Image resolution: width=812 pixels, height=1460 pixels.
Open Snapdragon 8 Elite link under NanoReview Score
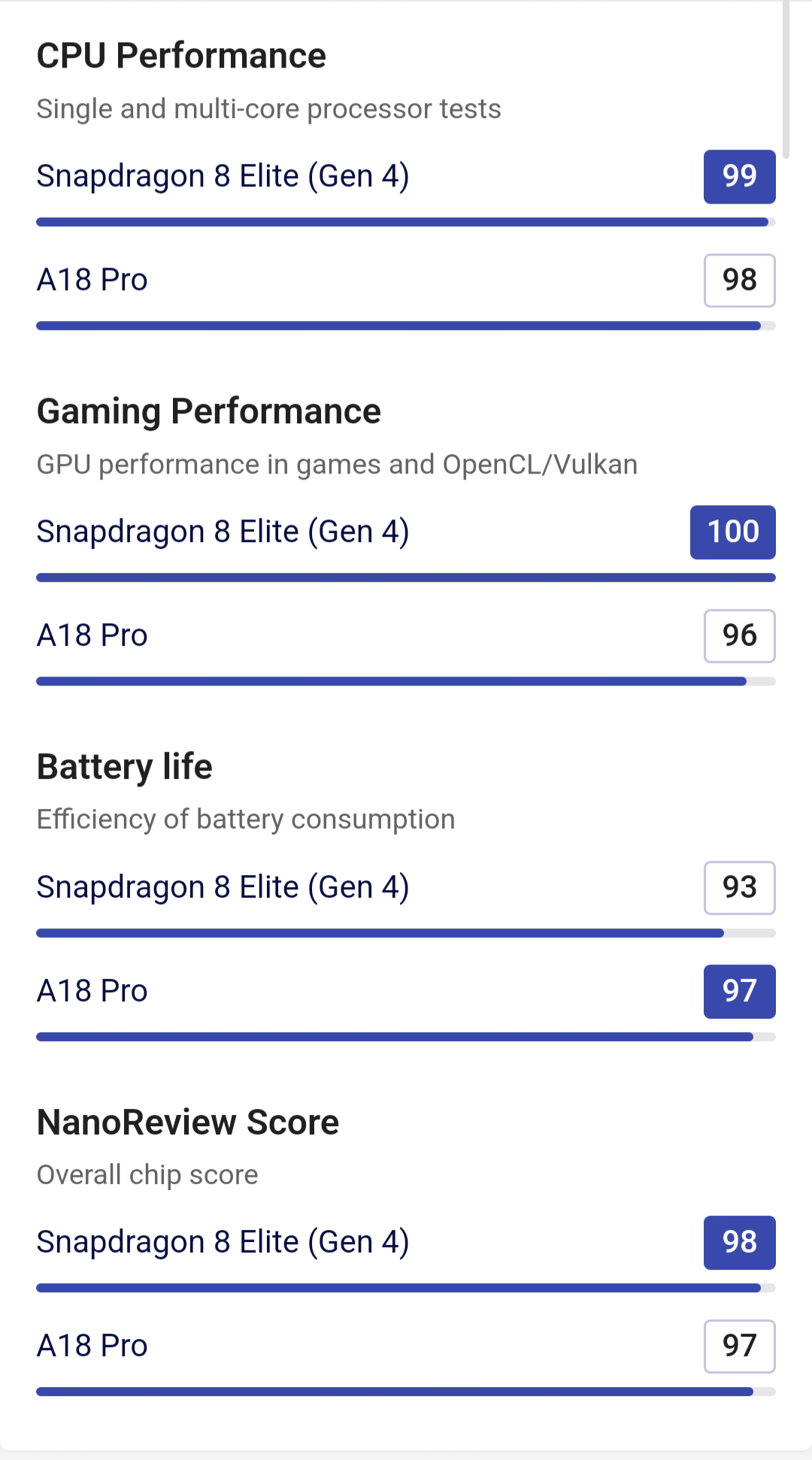pos(223,1243)
